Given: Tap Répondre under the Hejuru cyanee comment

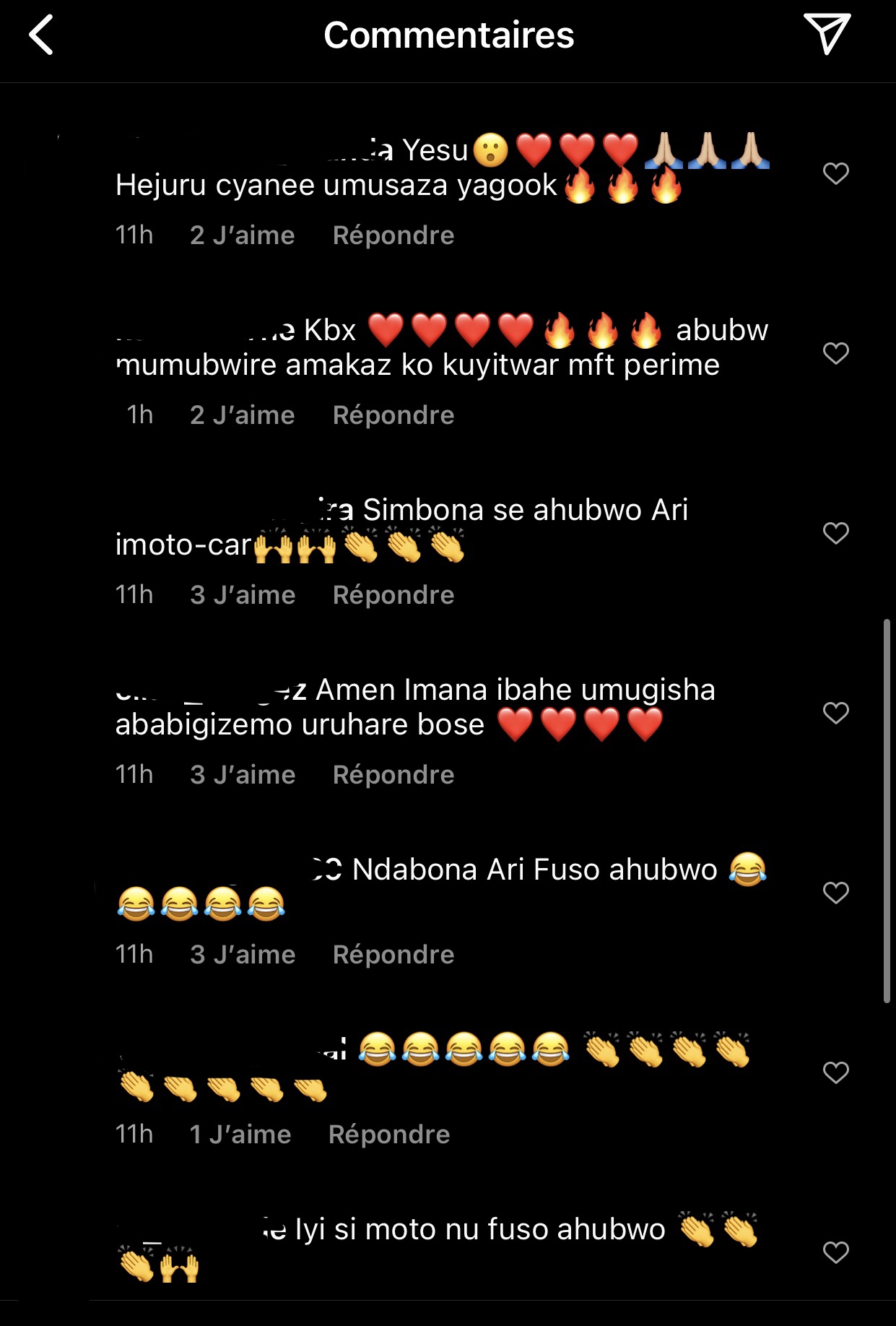Looking at the screenshot, I should point(393,235).
